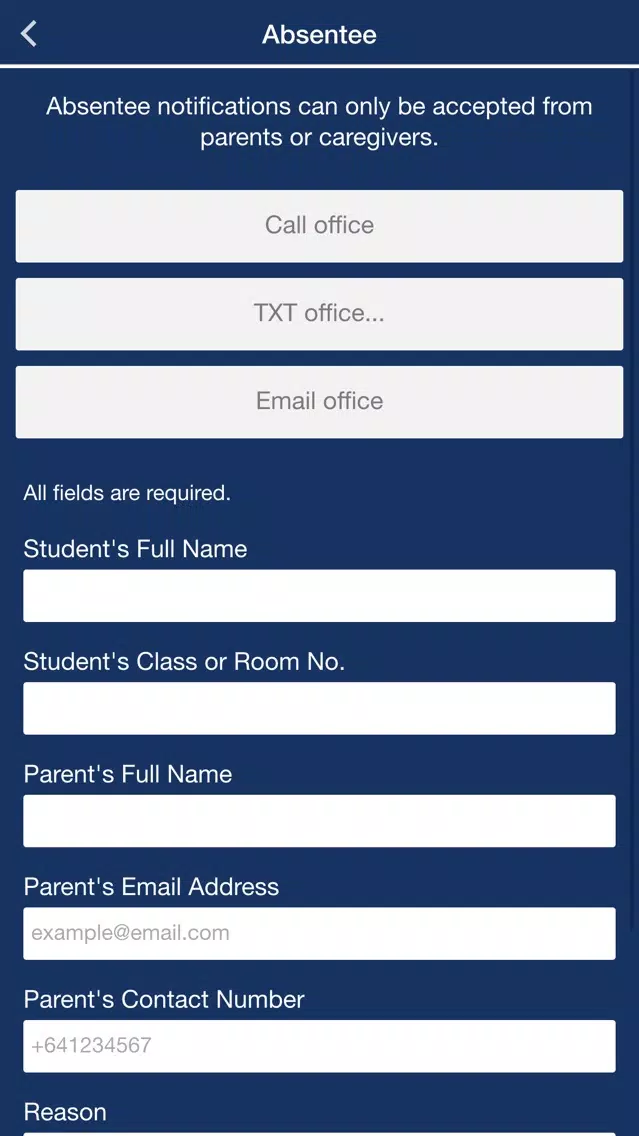The image size is (639, 1136).
Task: Go back from the Absentee screen
Action: click(x=29, y=34)
